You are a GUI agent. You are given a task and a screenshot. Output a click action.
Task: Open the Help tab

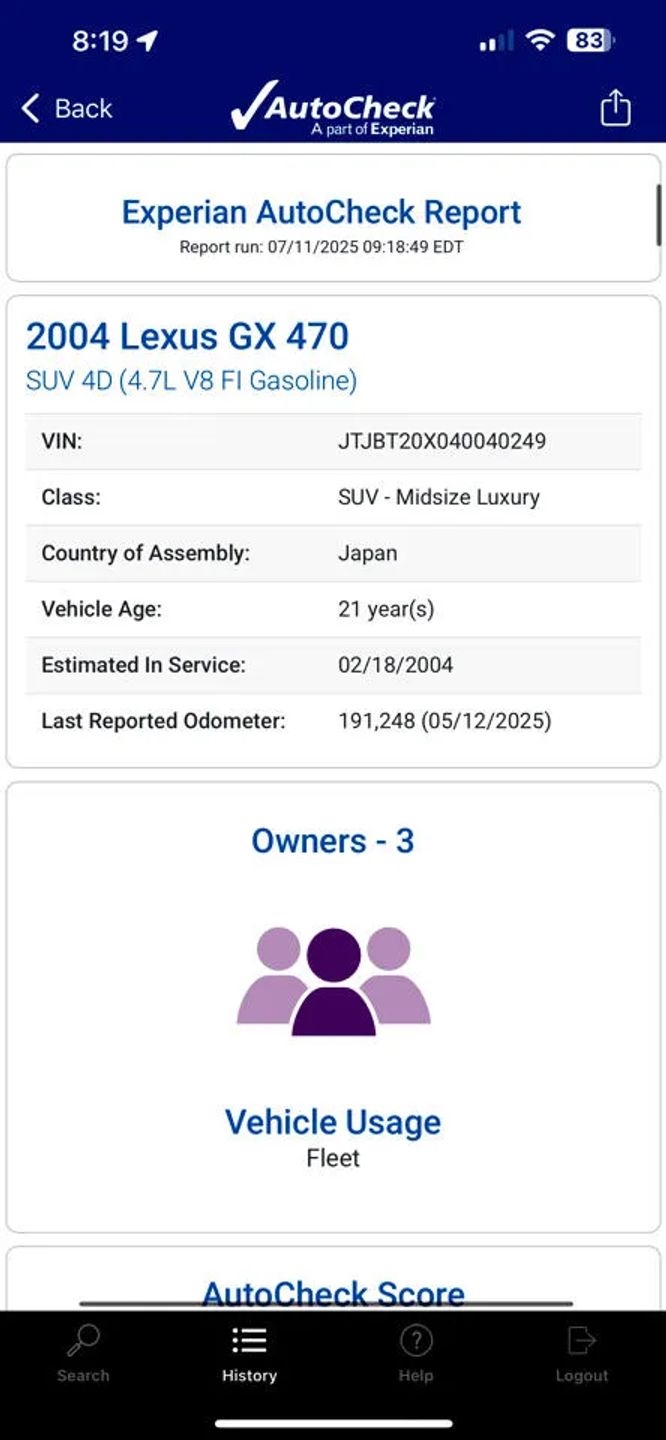coord(416,1354)
